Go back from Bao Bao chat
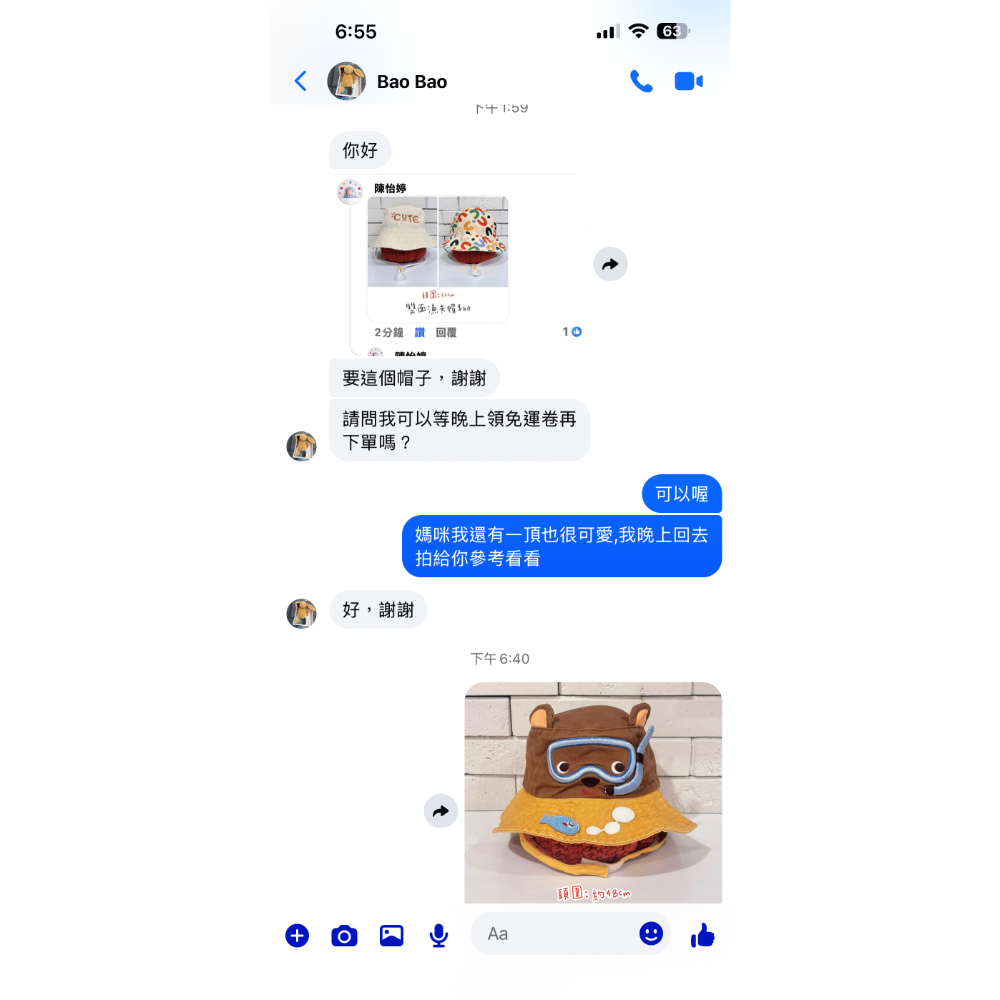This screenshot has height=1000, width=1000. tap(300, 82)
